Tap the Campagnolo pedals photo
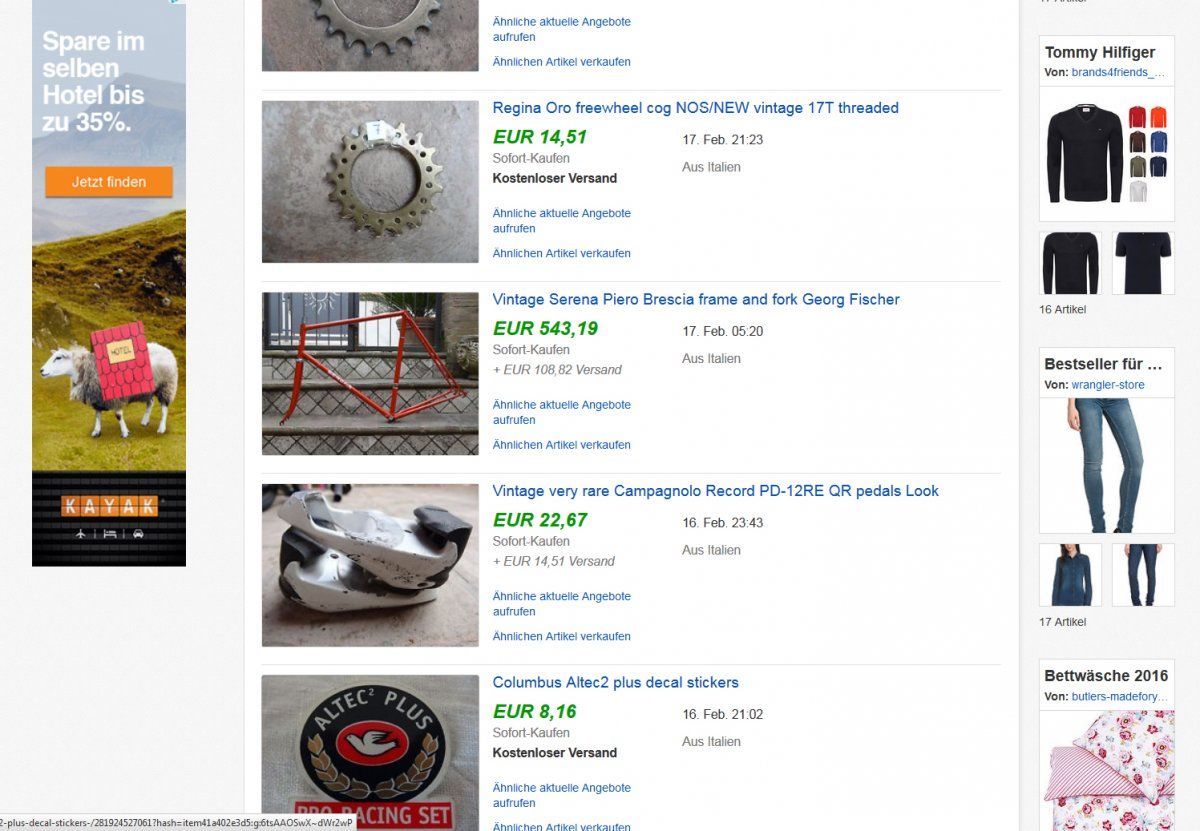Viewport: 1200px width, 831px height. 370,565
